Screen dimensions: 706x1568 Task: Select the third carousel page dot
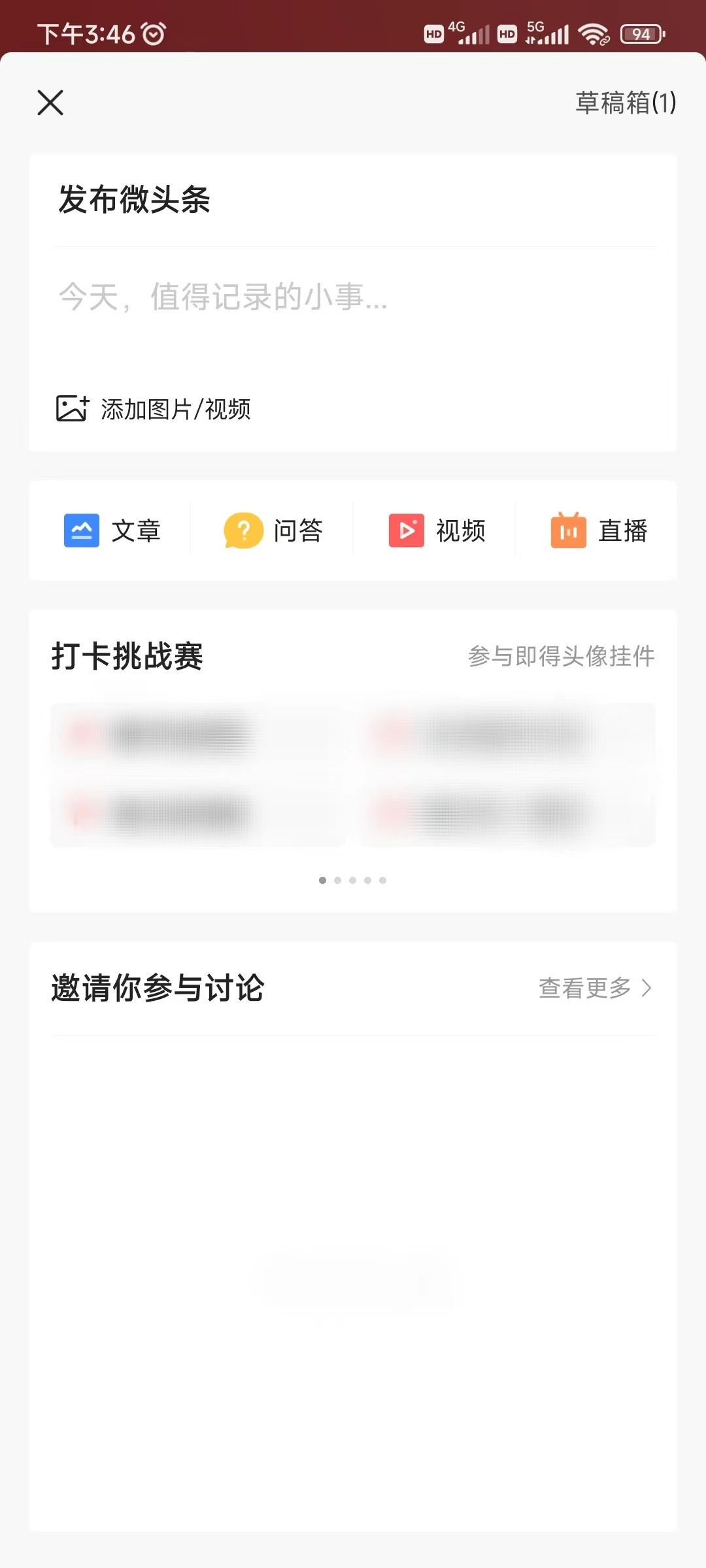tap(354, 880)
